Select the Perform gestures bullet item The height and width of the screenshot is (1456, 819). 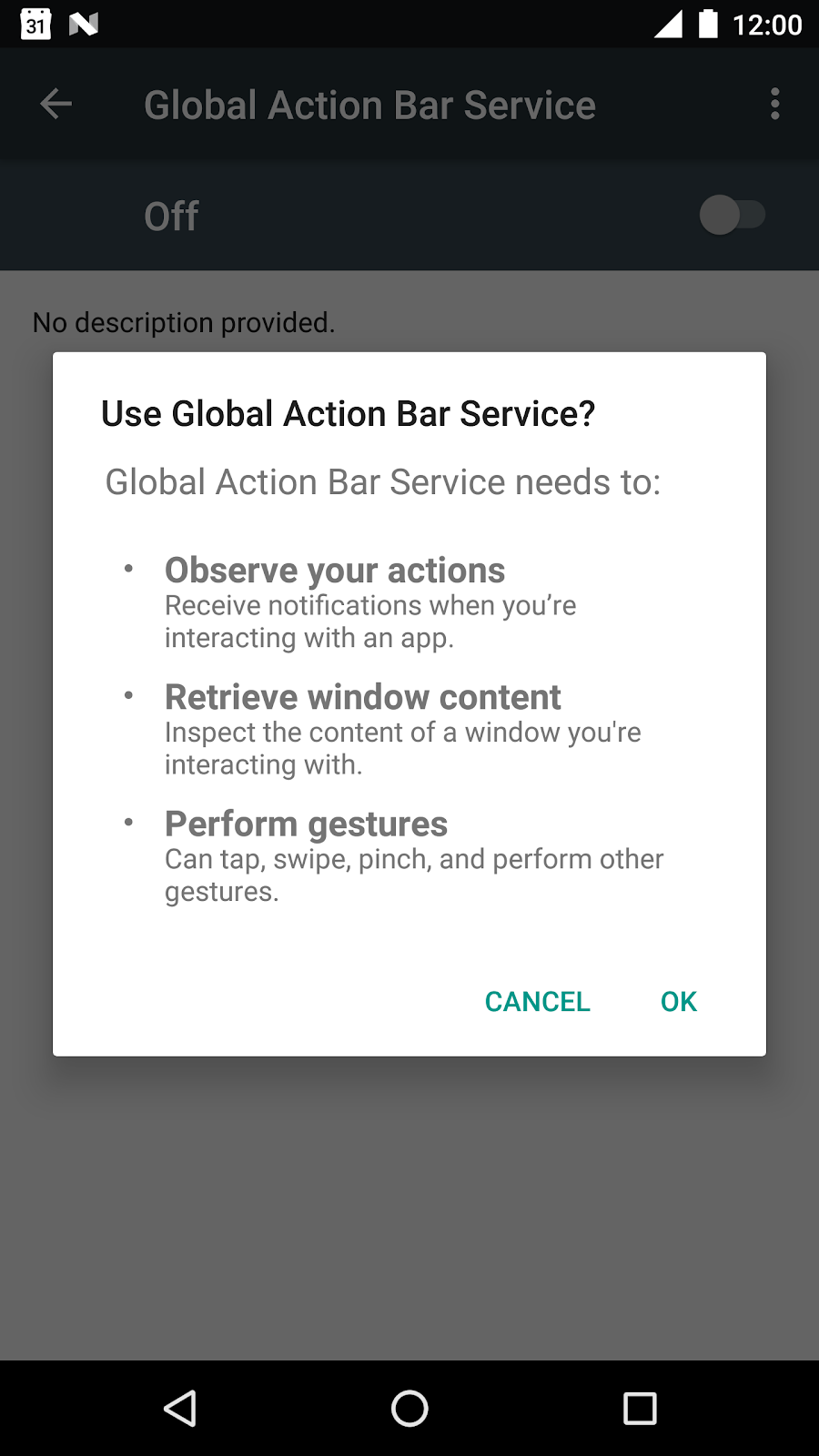coord(306,824)
